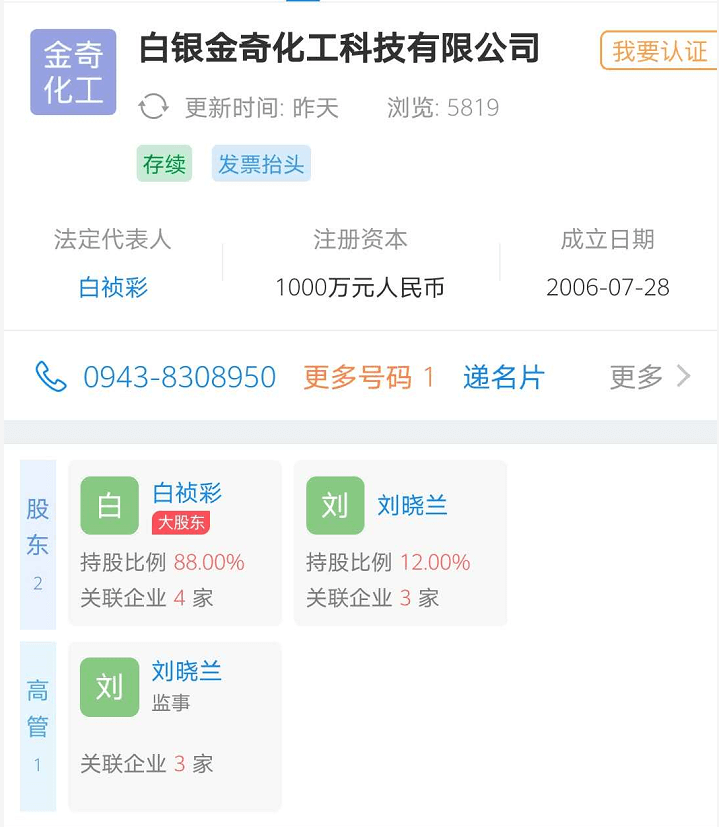Open legal representative 白祯彩
The image size is (719, 827).
point(113,288)
